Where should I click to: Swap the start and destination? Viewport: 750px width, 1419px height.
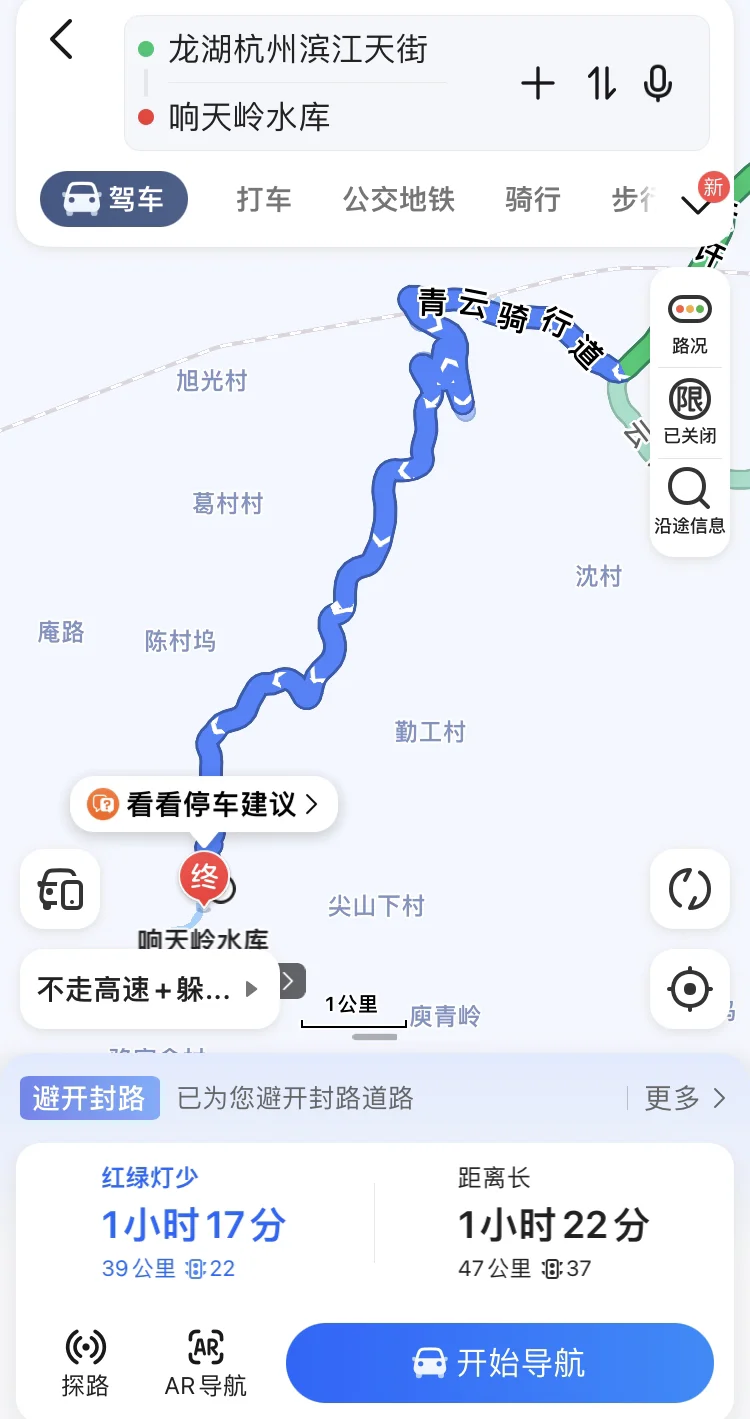click(602, 84)
